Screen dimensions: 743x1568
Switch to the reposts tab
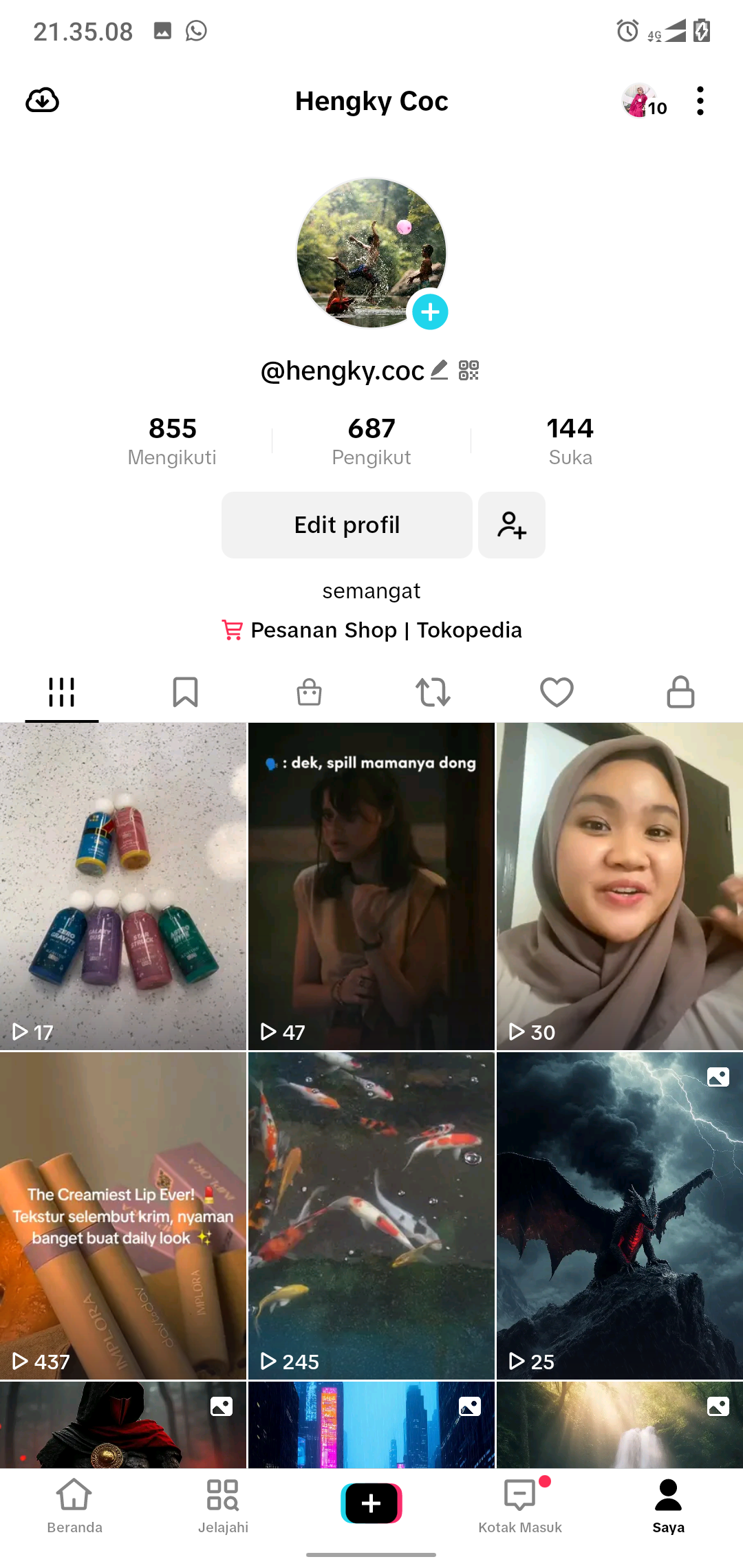click(433, 692)
